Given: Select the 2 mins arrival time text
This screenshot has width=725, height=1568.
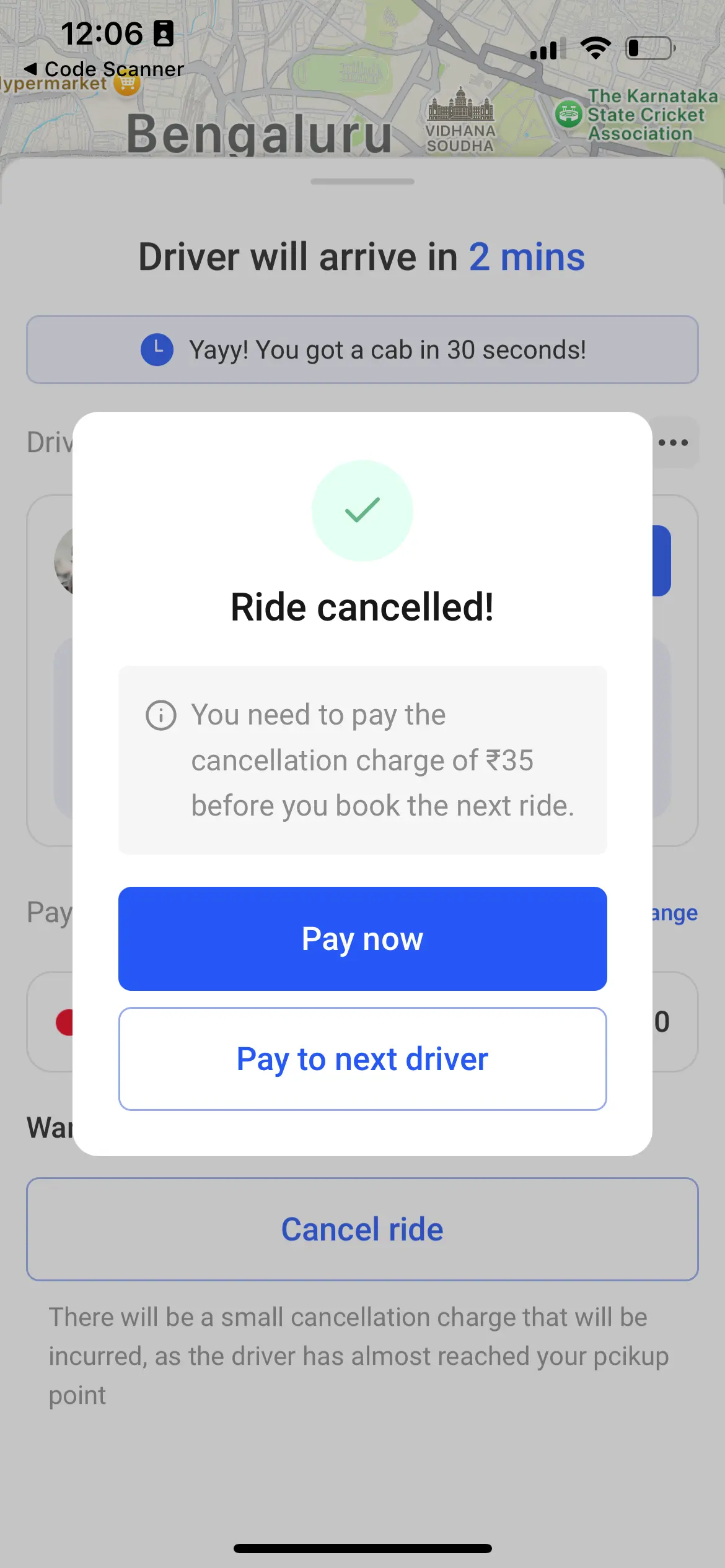Looking at the screenshot, I should point(527,256).
